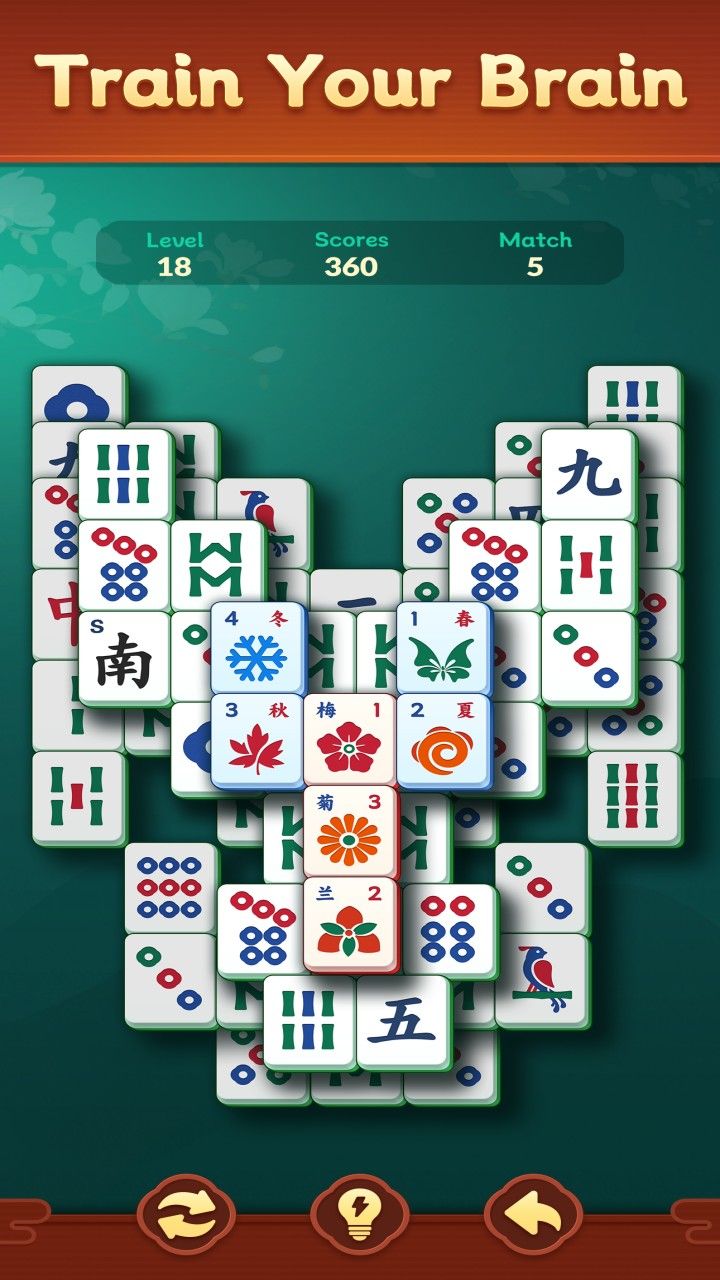This screenshot has height=1280, width=720.
Task: Shuffle the tiles with the swap button
Action: (186, 1217)
